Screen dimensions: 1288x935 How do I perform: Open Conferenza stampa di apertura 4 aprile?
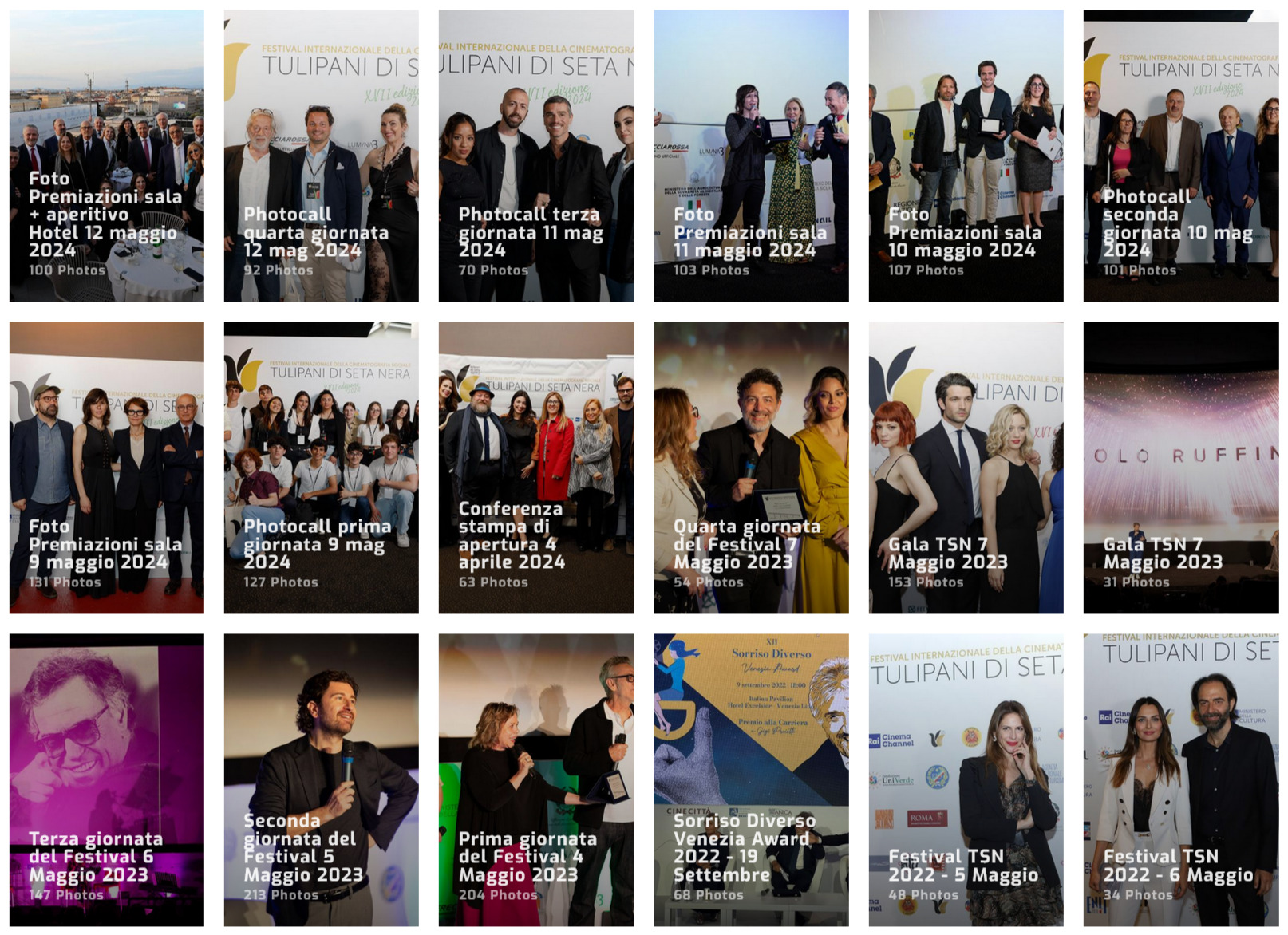click(x=535, y=467)
